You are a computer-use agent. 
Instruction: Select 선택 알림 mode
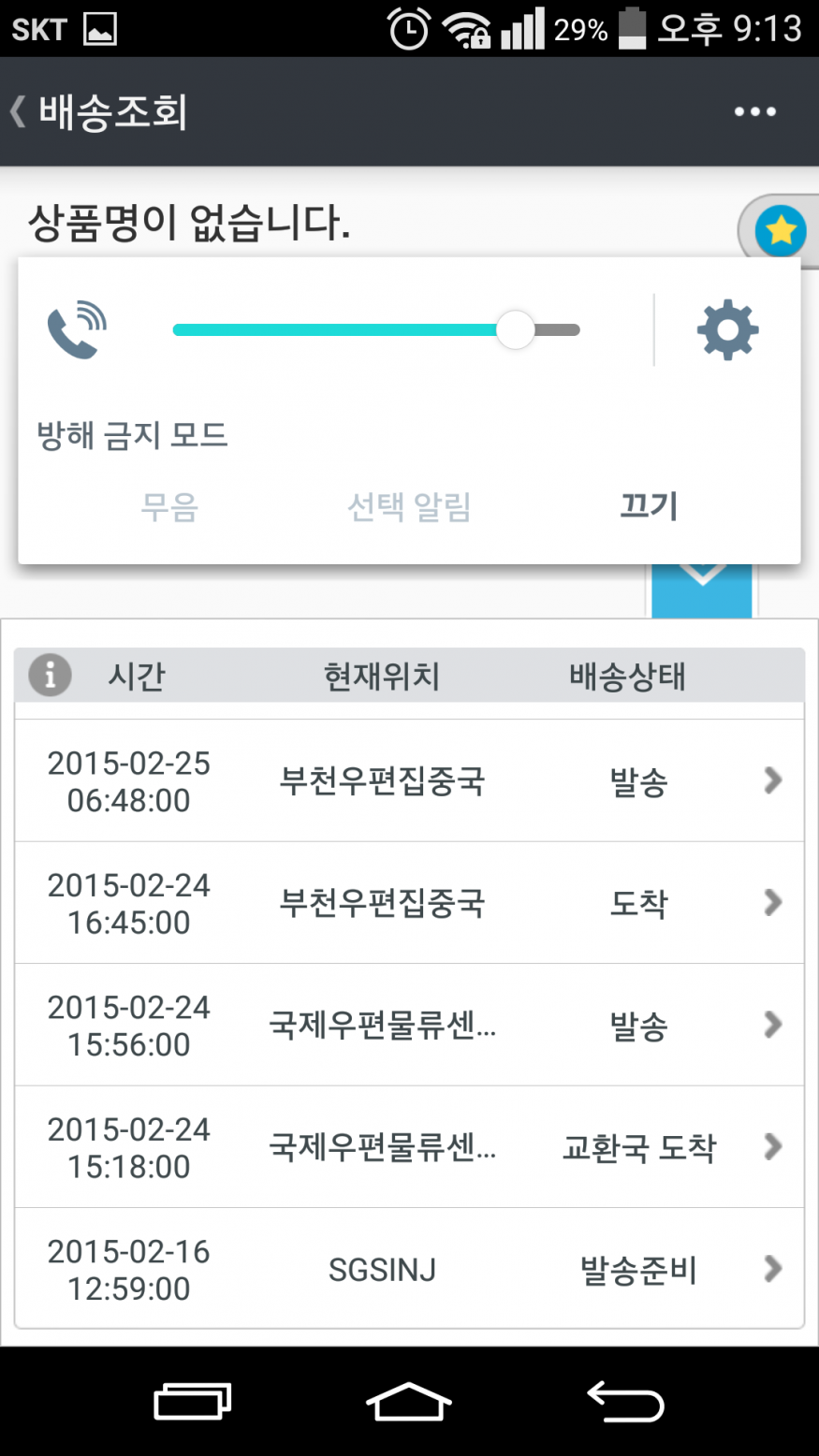tap(409, 507)
